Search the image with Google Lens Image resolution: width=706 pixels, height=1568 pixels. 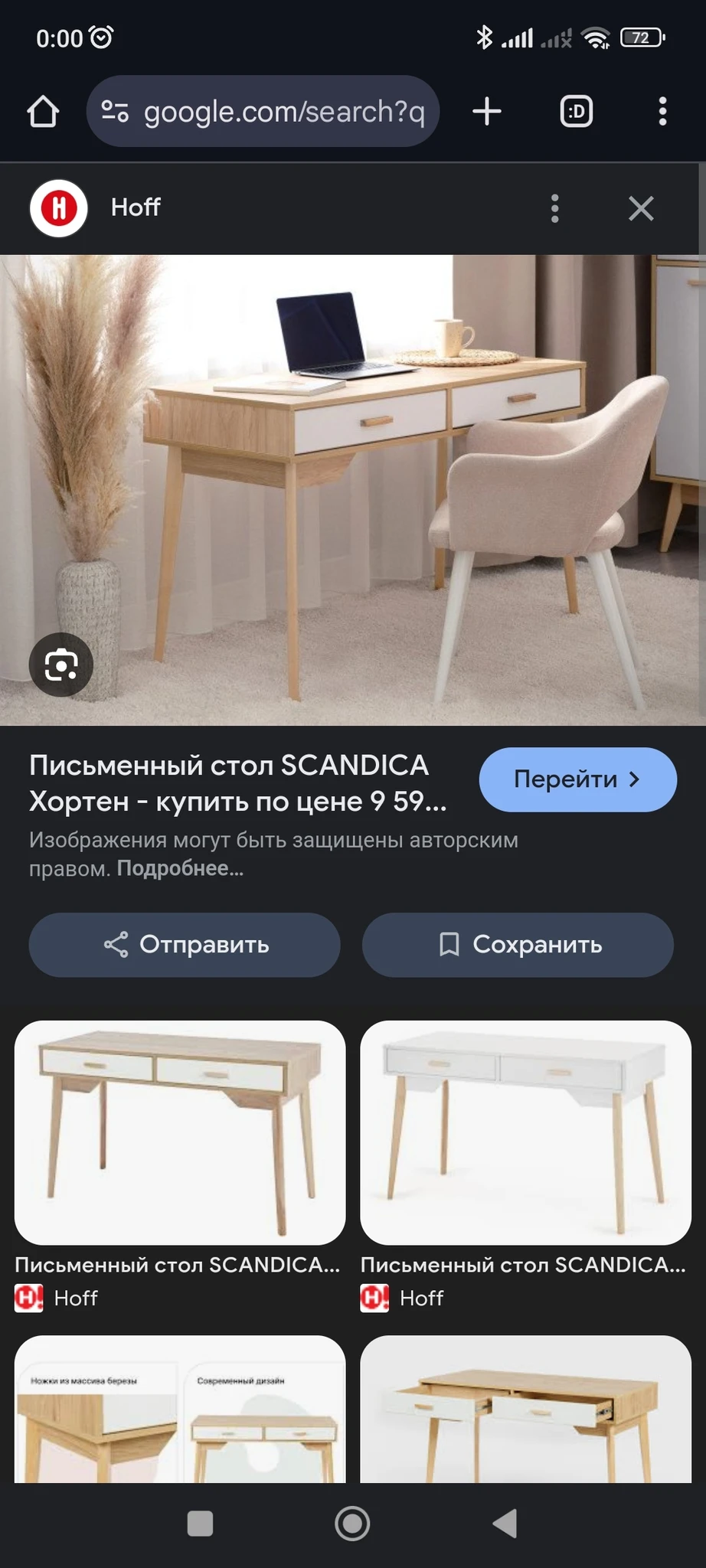tap(61, 665)
